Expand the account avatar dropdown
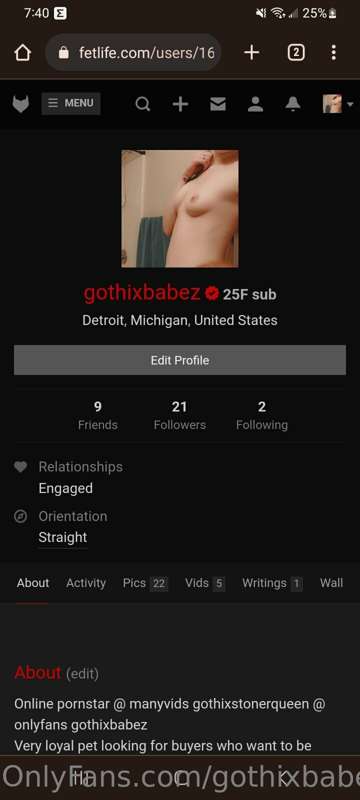Screen dimensions: 360x800 pos(338,104)
